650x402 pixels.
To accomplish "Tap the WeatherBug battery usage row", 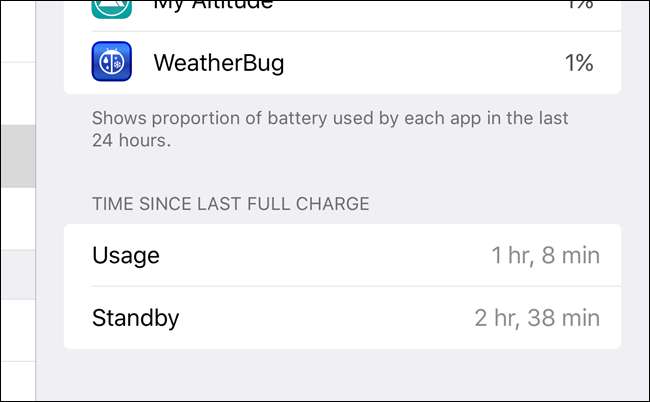I will point(341,63).
